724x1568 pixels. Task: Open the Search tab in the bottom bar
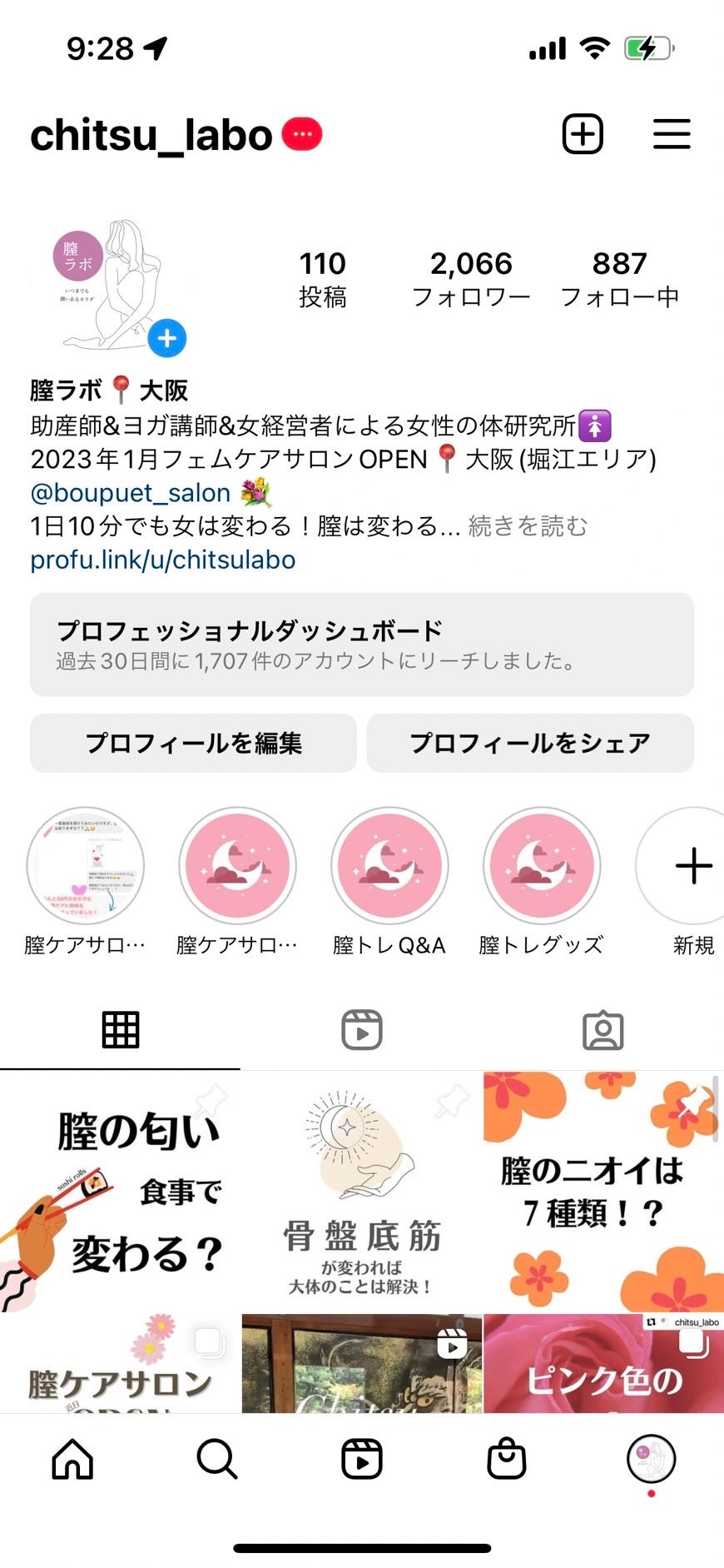[217, 1460]
